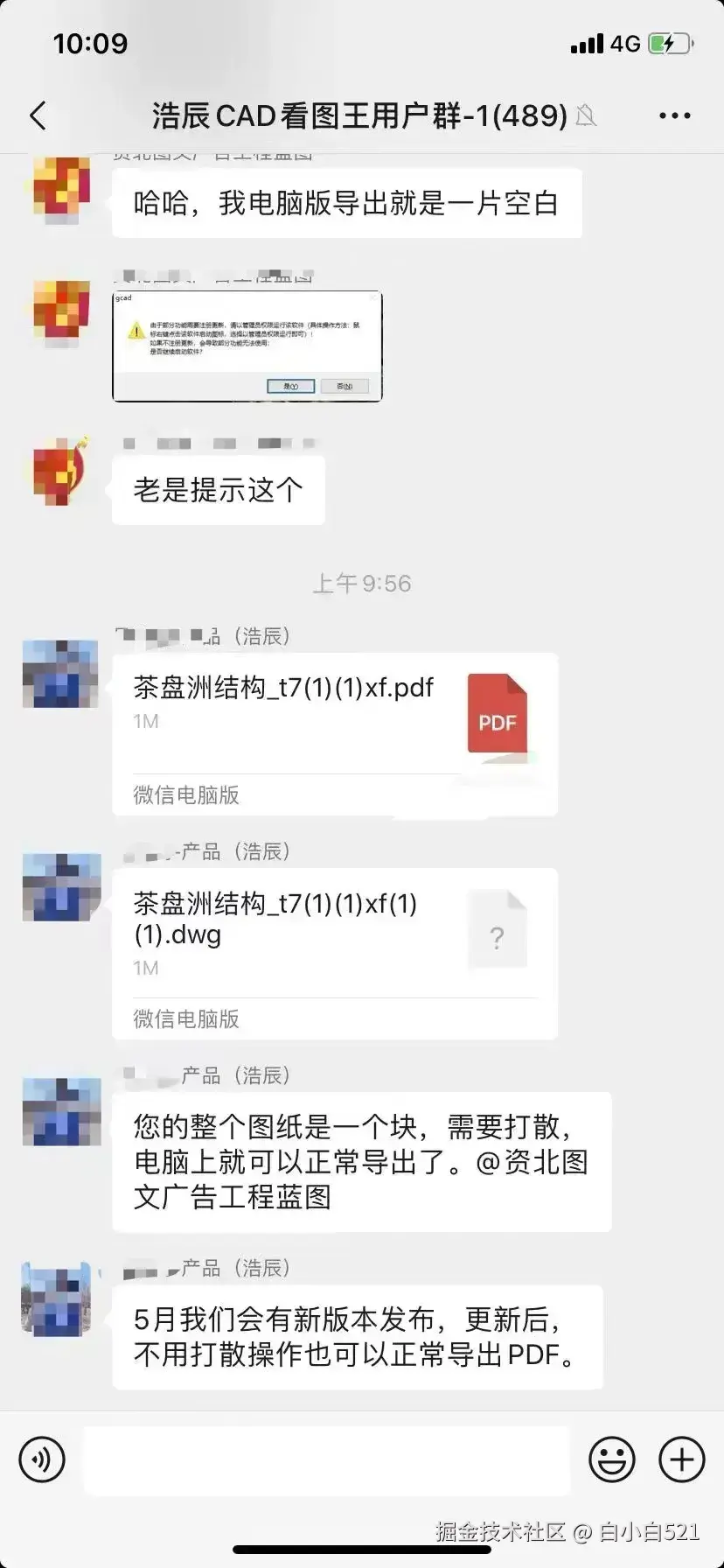Focus the message text field
Image resolution: width=724 pixels, height=1568 pixels.
(x=327, y=1459)
